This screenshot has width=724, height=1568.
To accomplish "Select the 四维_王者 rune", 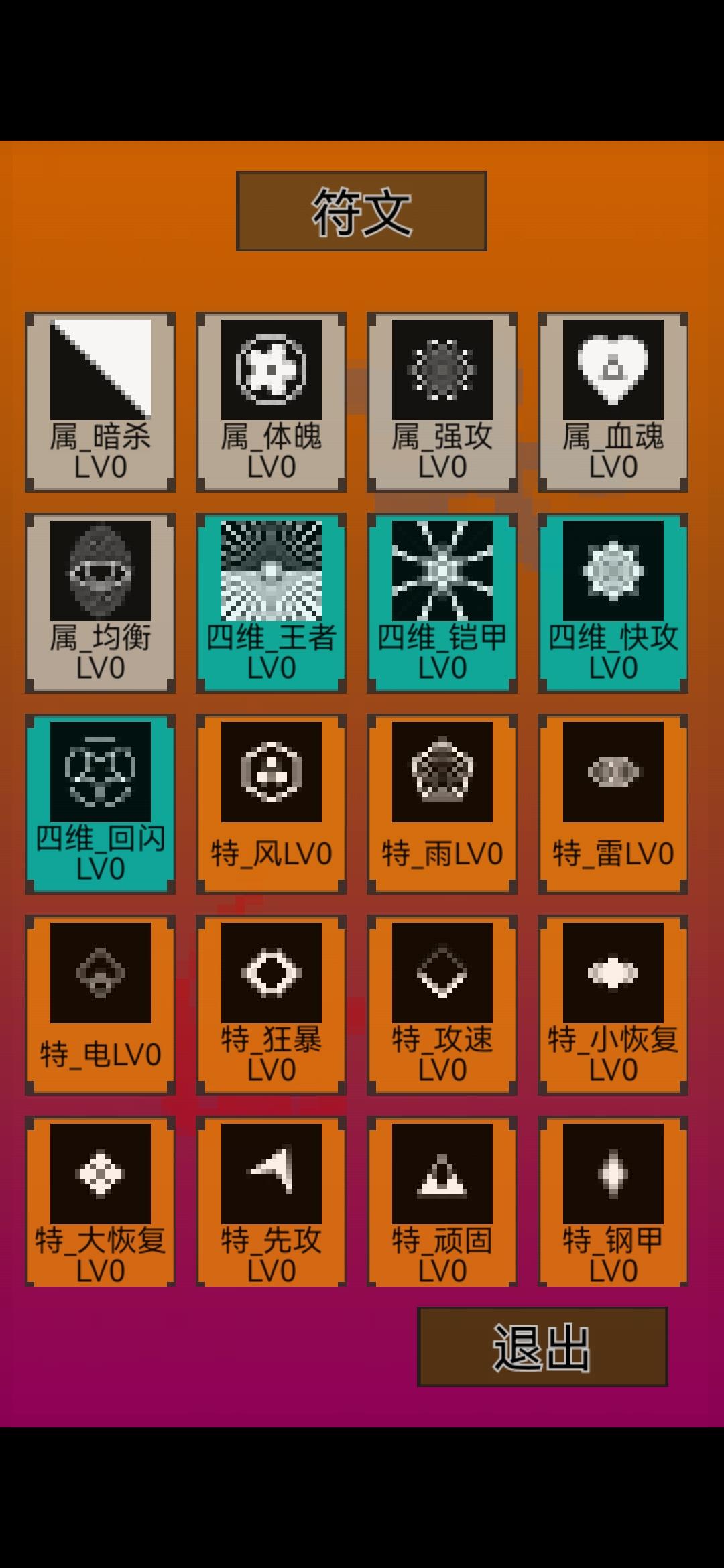I will coord(271,603).
